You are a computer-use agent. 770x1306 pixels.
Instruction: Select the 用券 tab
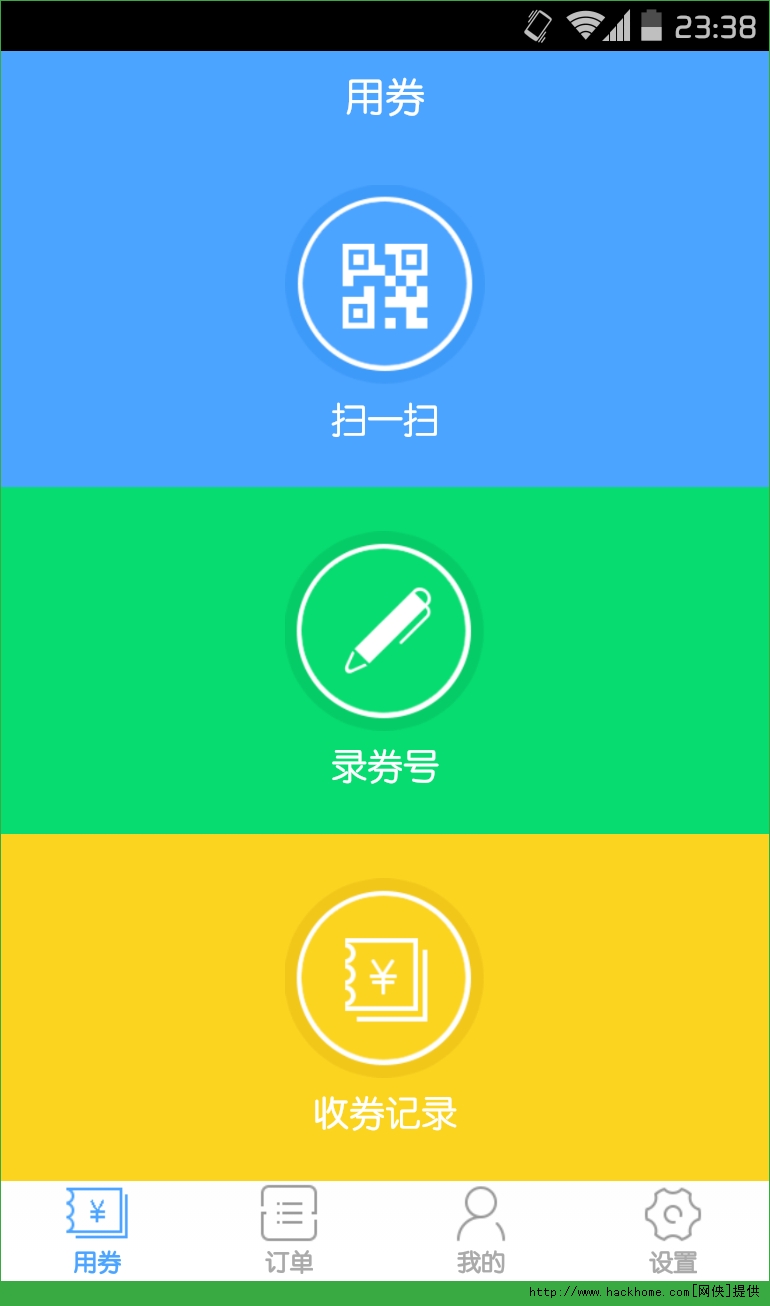coord(97,1230)
